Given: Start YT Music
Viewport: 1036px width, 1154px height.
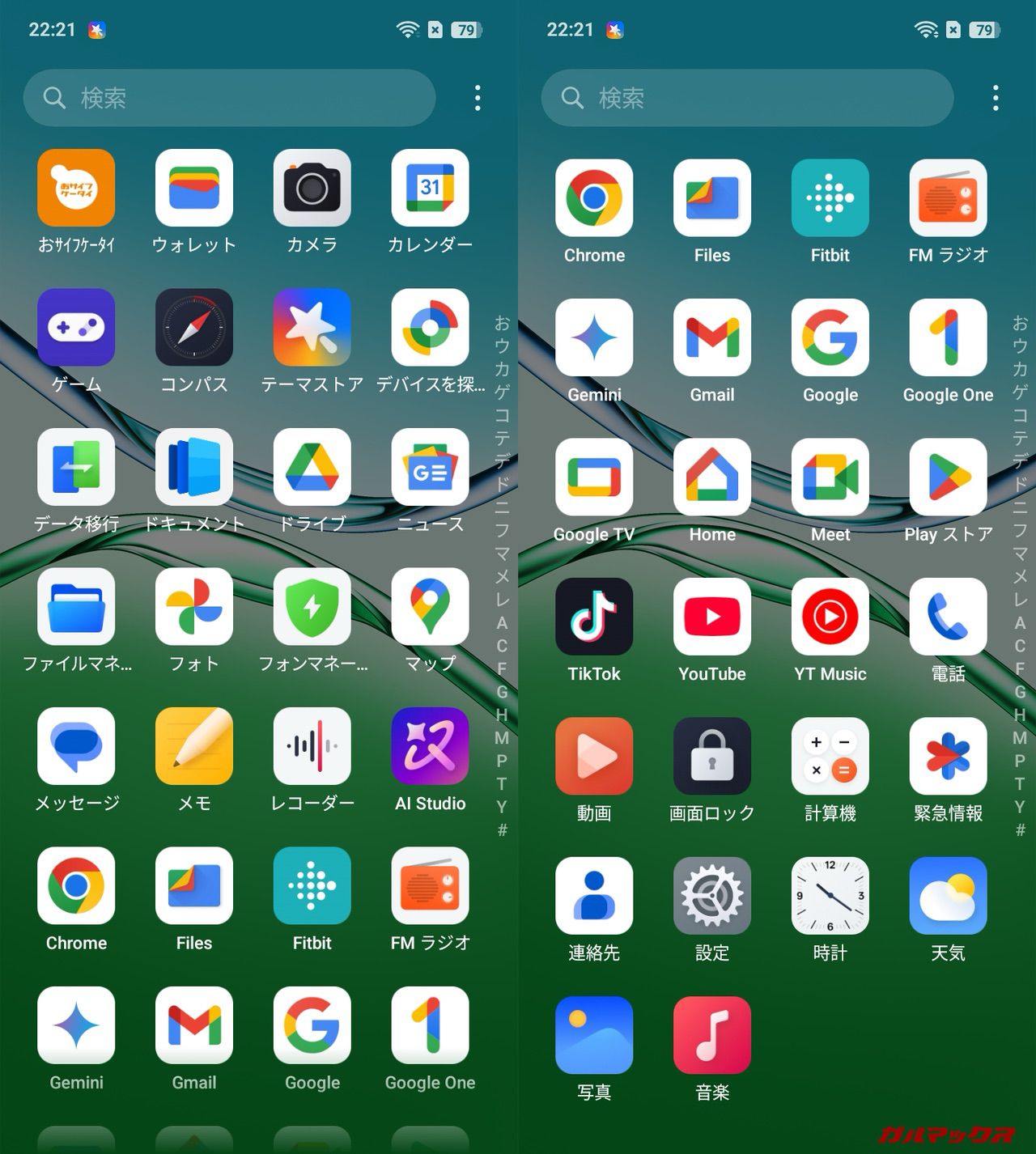Looking at the screenshot, I should click(830, 617).
